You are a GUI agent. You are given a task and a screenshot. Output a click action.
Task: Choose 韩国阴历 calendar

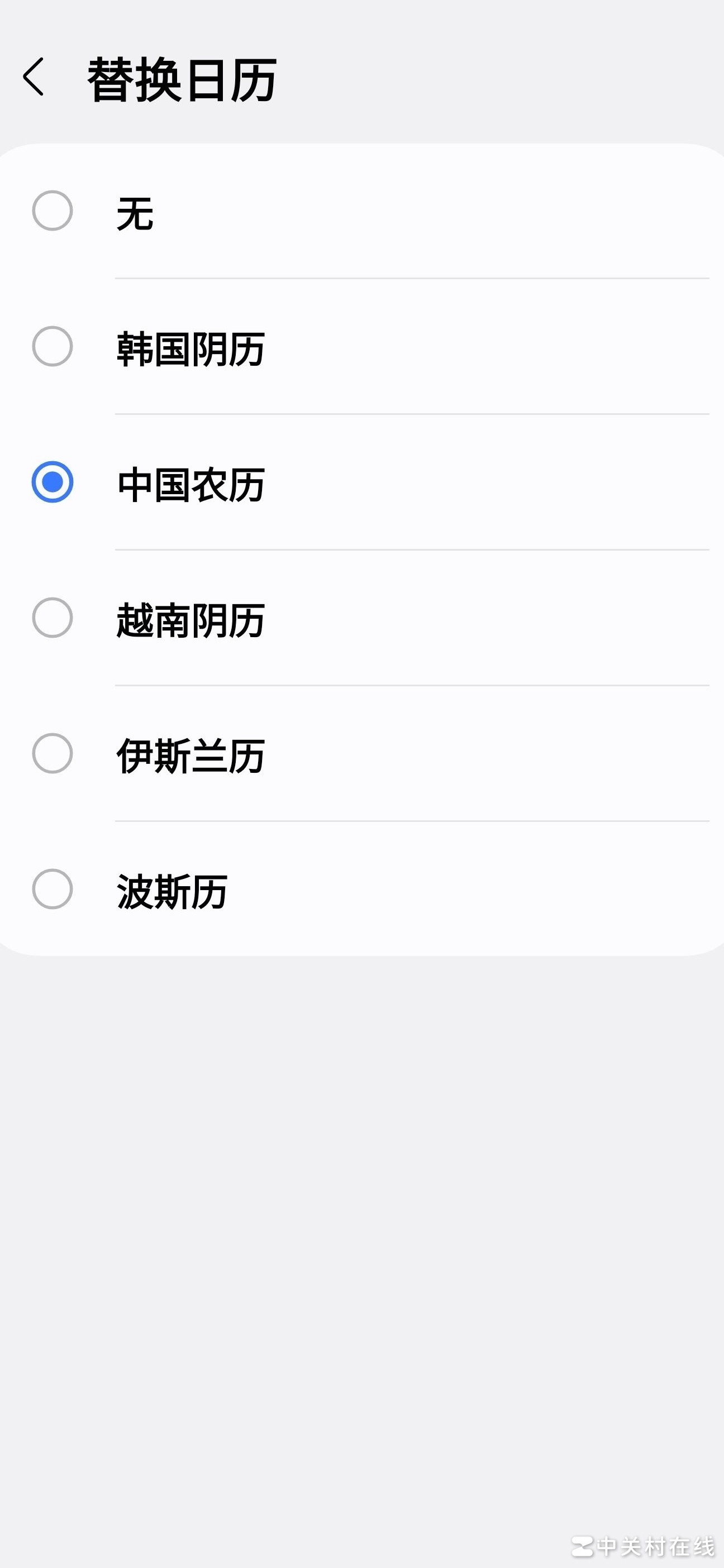pyautogui.click(x=53, y=347)
